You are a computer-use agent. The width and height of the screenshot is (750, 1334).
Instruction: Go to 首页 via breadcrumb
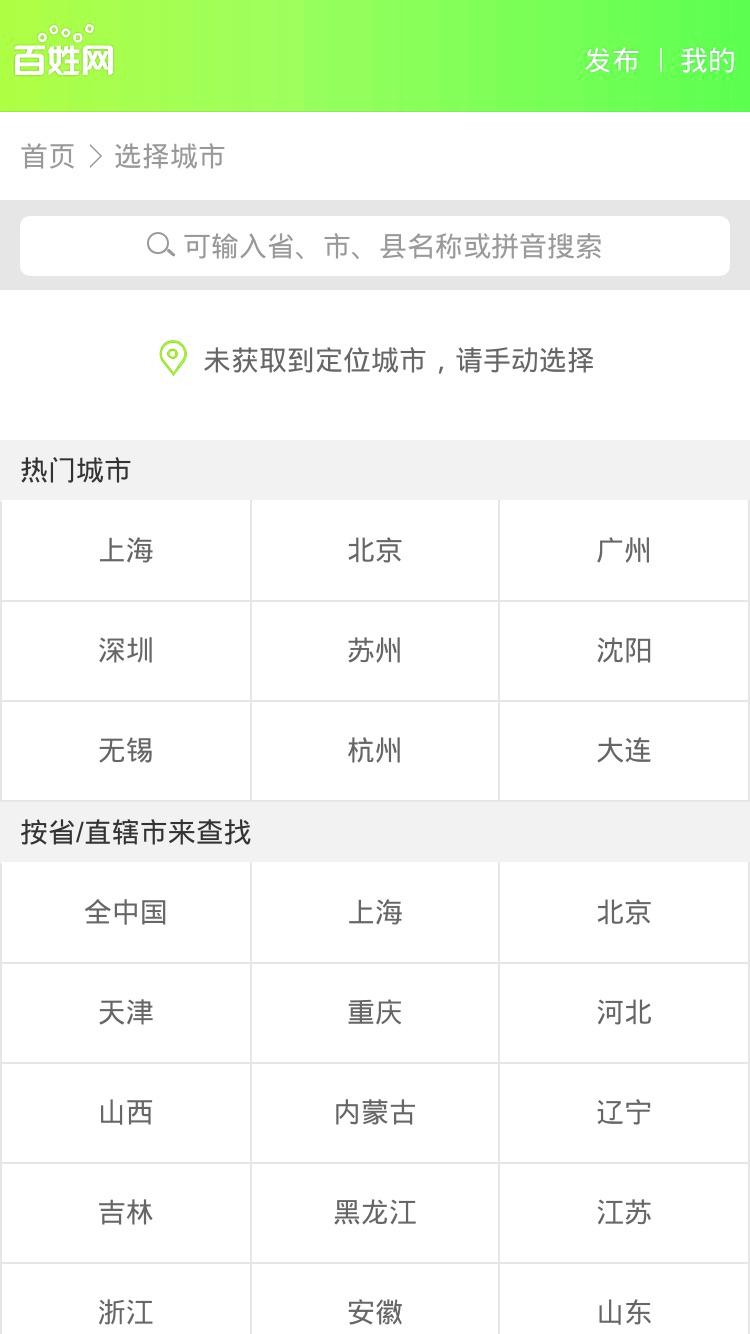tap(48, 156)
